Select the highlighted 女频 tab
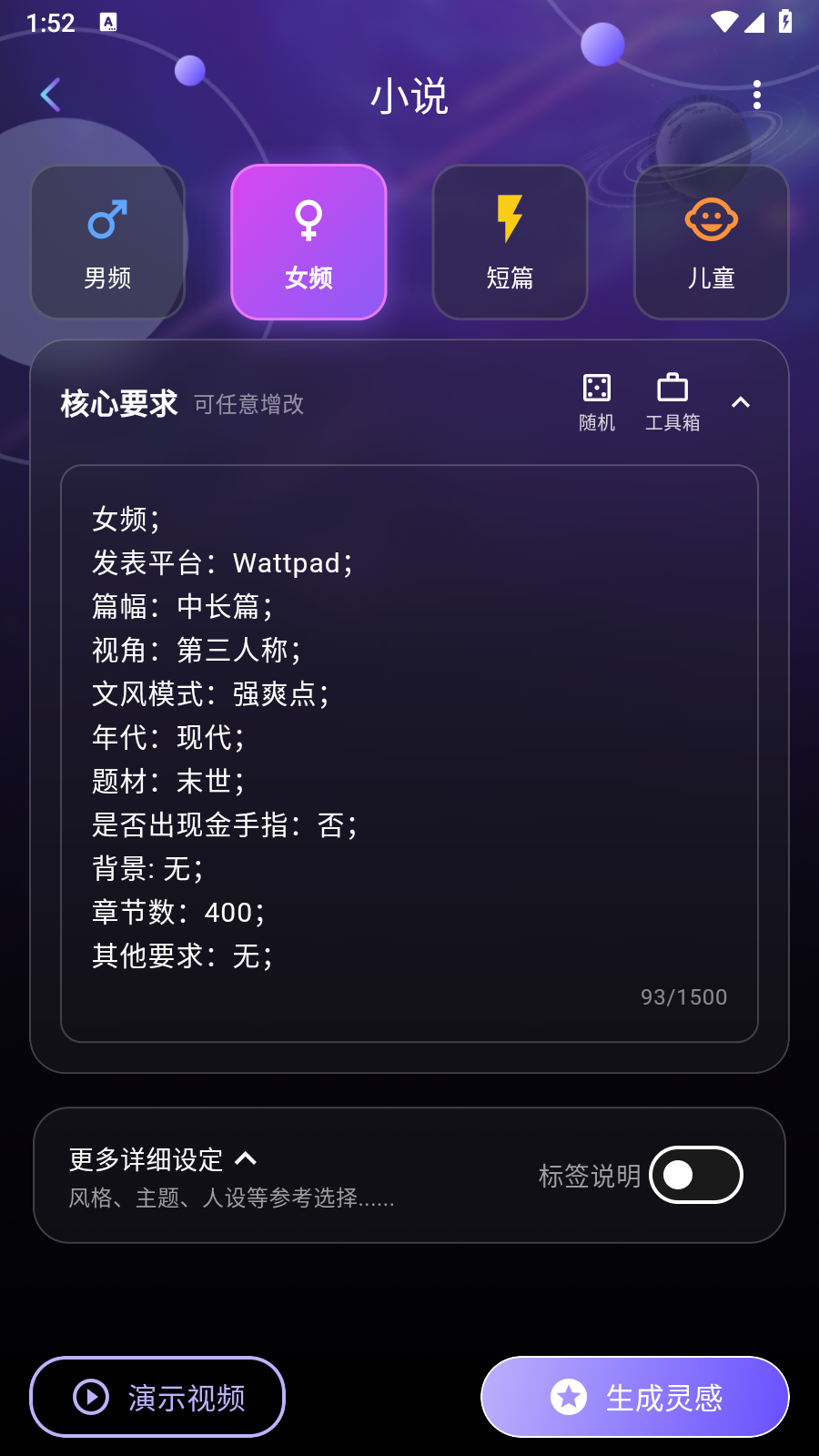The width and height of the screenshot is (819, 1456). (308, 241)
